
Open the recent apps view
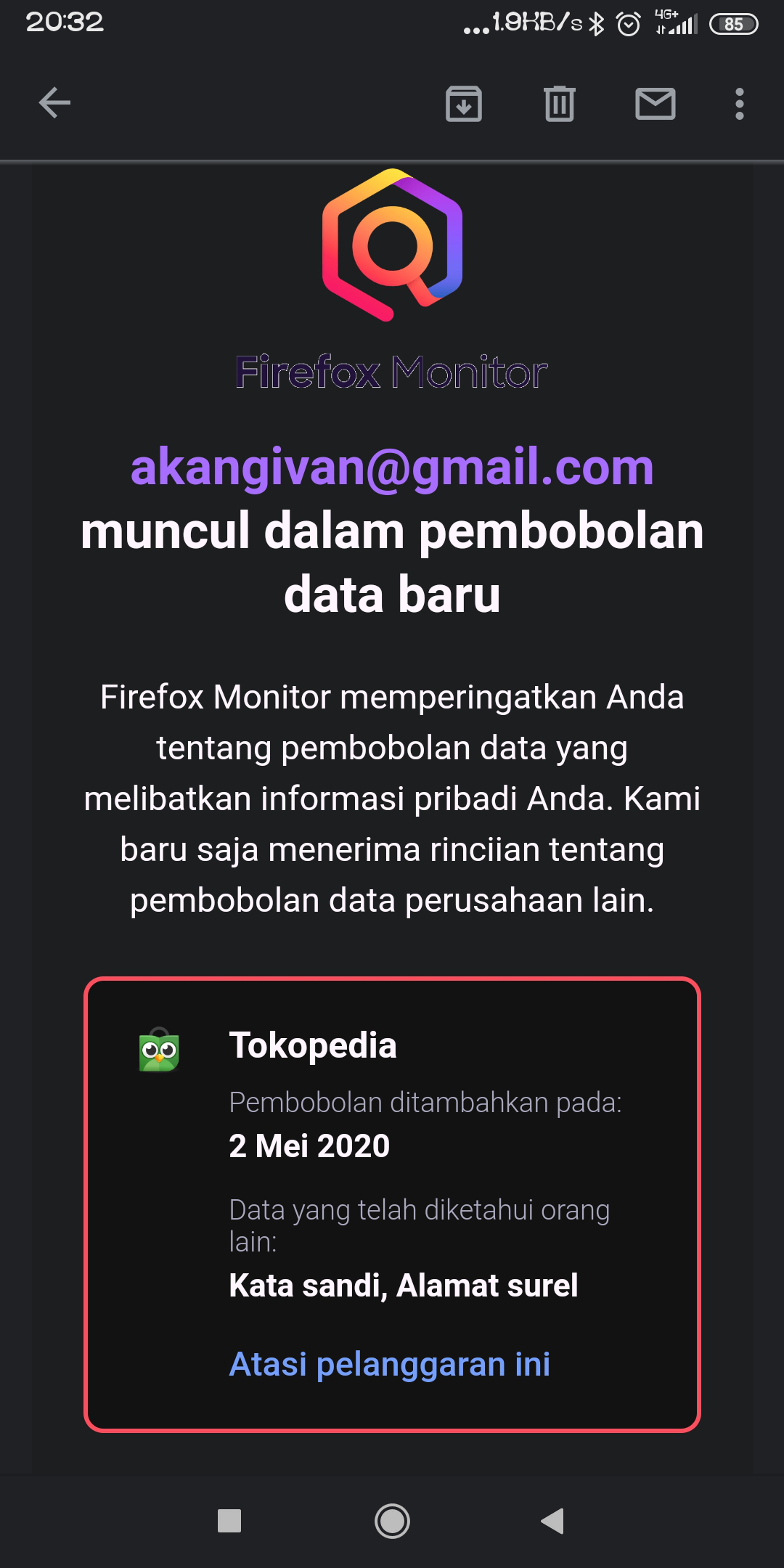pos(229,1521)
